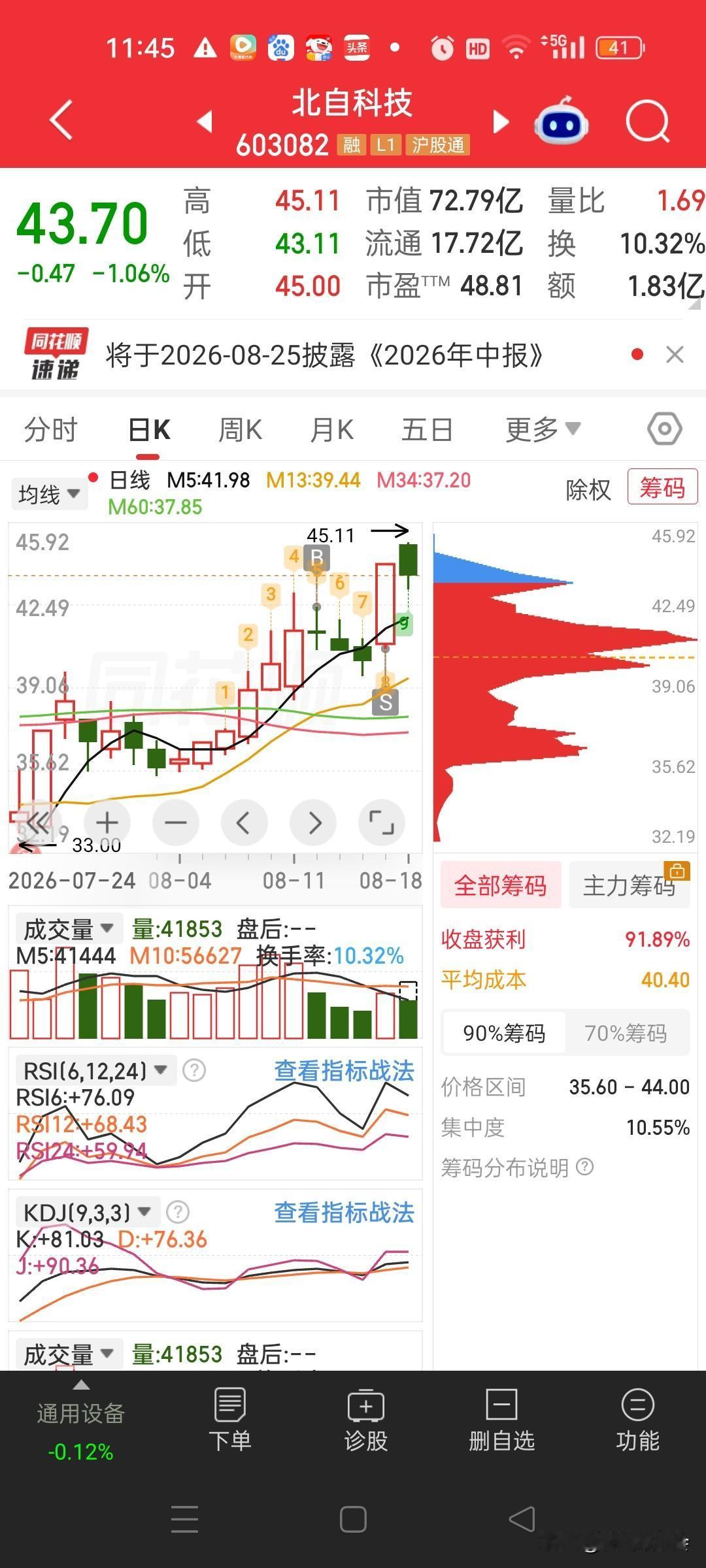Screen dimensions: 706x1568
Task: Tap the 筹码 button
Action: pyautogui.click(x=662, y=487)
